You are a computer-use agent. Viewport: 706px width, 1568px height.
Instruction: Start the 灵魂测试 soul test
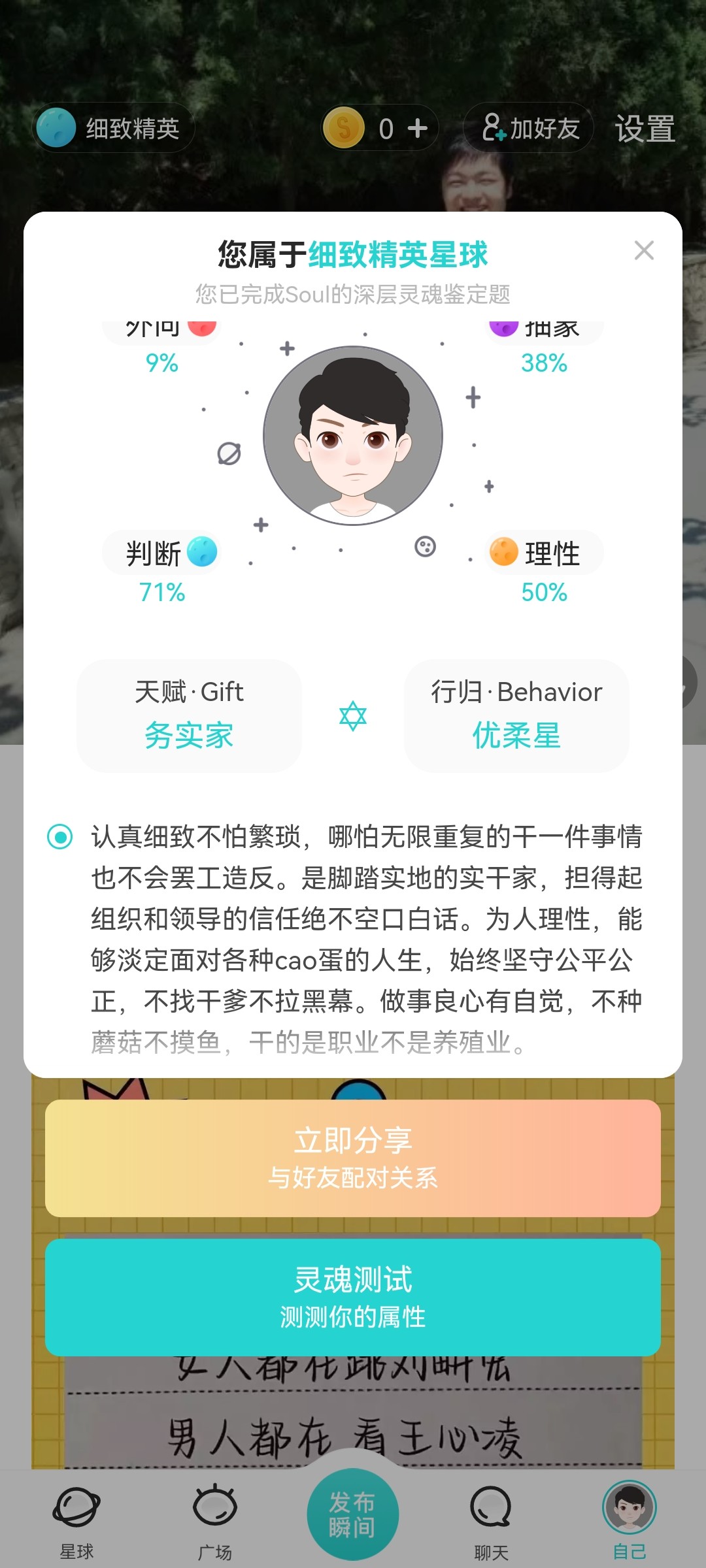[x=353, y=1297]
